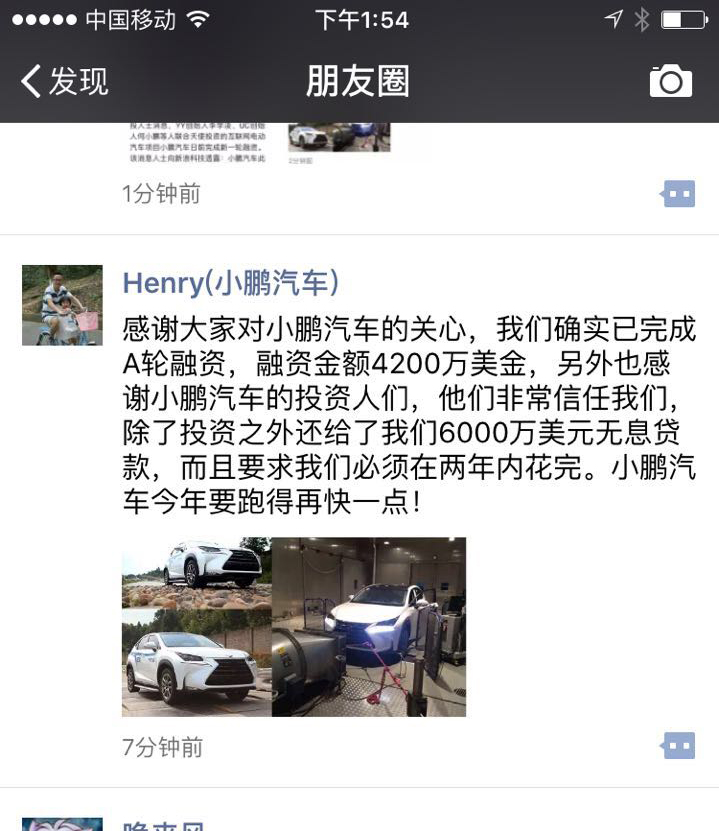
Task: View the white car by rocks photo
Action: (x=196, y=573)
